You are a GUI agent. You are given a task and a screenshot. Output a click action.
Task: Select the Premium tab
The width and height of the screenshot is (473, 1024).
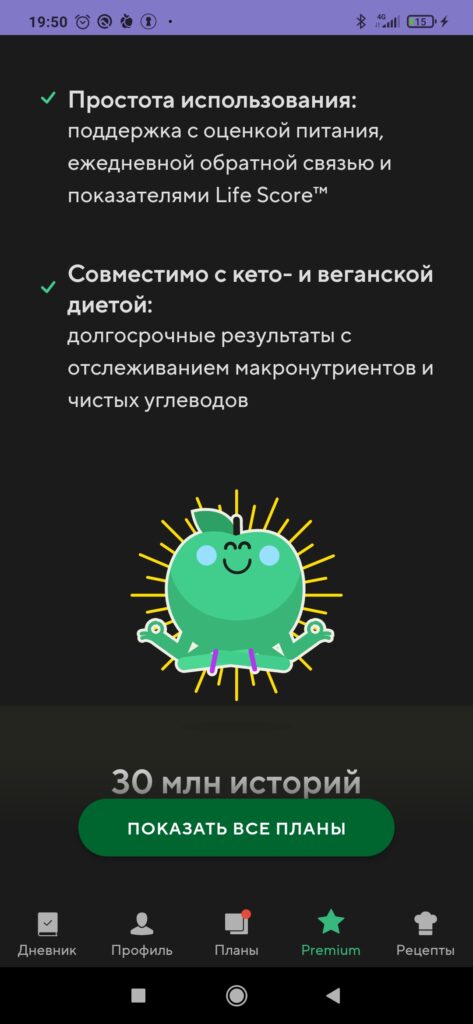(331, 935)
